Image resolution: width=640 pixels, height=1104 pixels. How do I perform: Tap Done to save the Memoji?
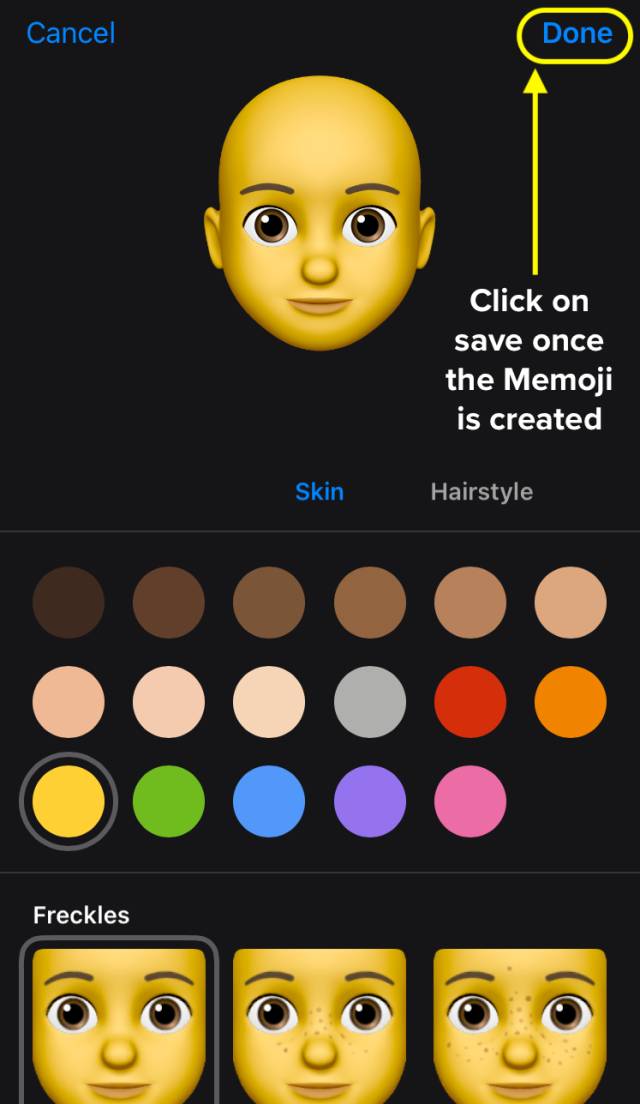point(577,33)
